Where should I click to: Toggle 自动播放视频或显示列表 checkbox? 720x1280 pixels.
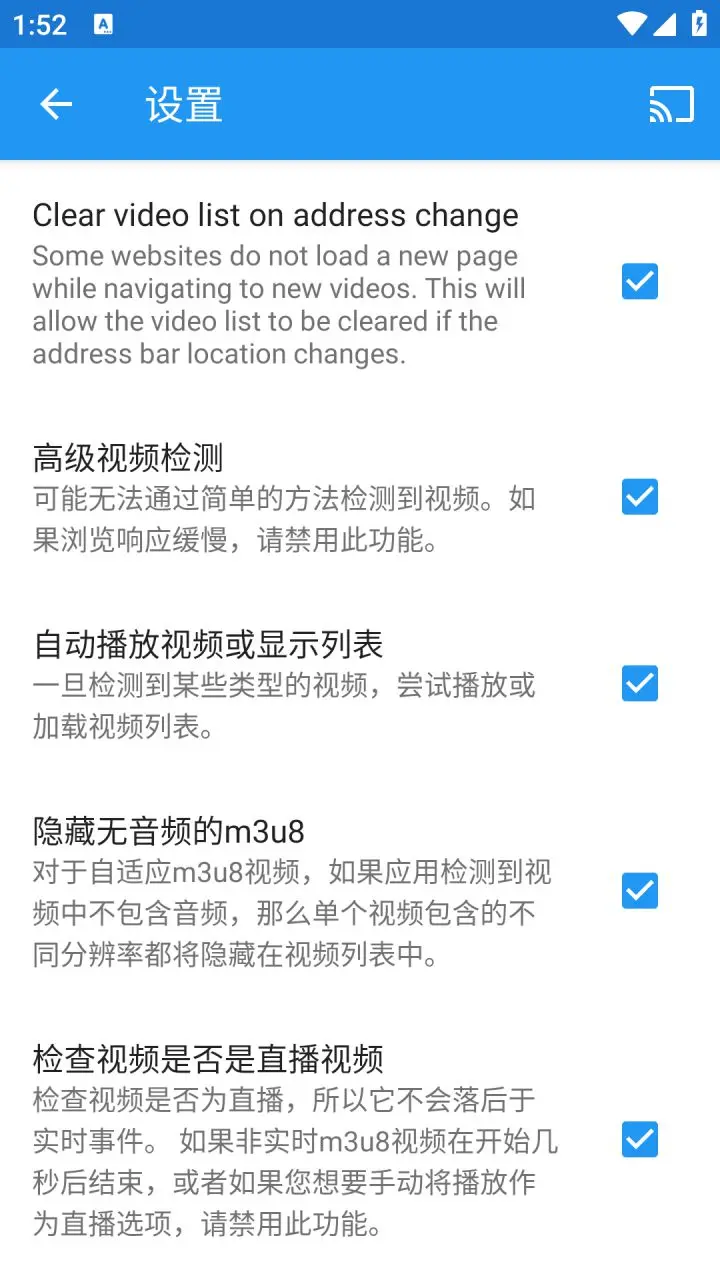click(x=639, y=684)
